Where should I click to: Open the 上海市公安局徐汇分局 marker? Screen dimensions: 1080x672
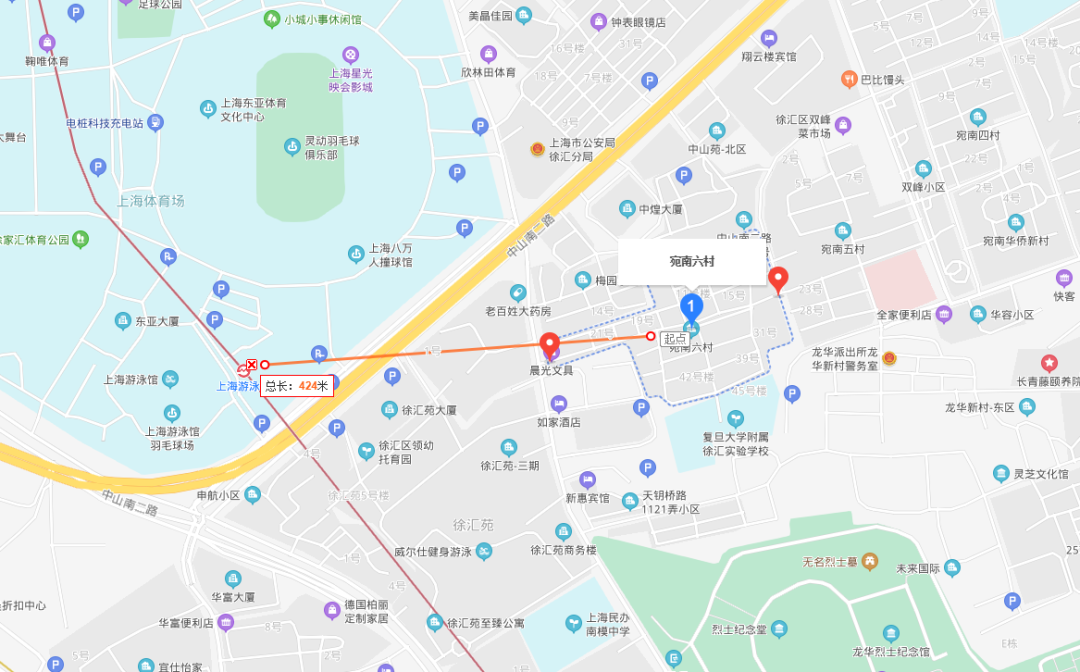coord(537,149)
